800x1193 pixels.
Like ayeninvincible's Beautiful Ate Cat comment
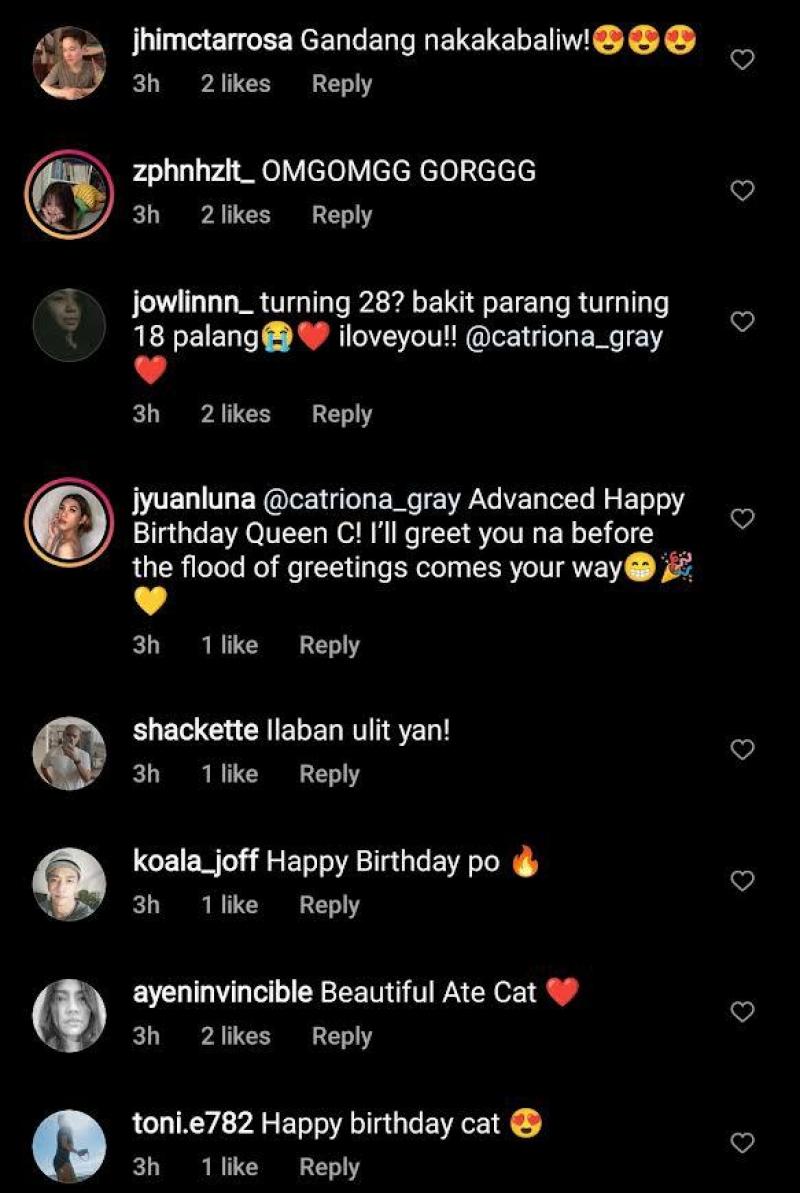(x=742, y=1012)
